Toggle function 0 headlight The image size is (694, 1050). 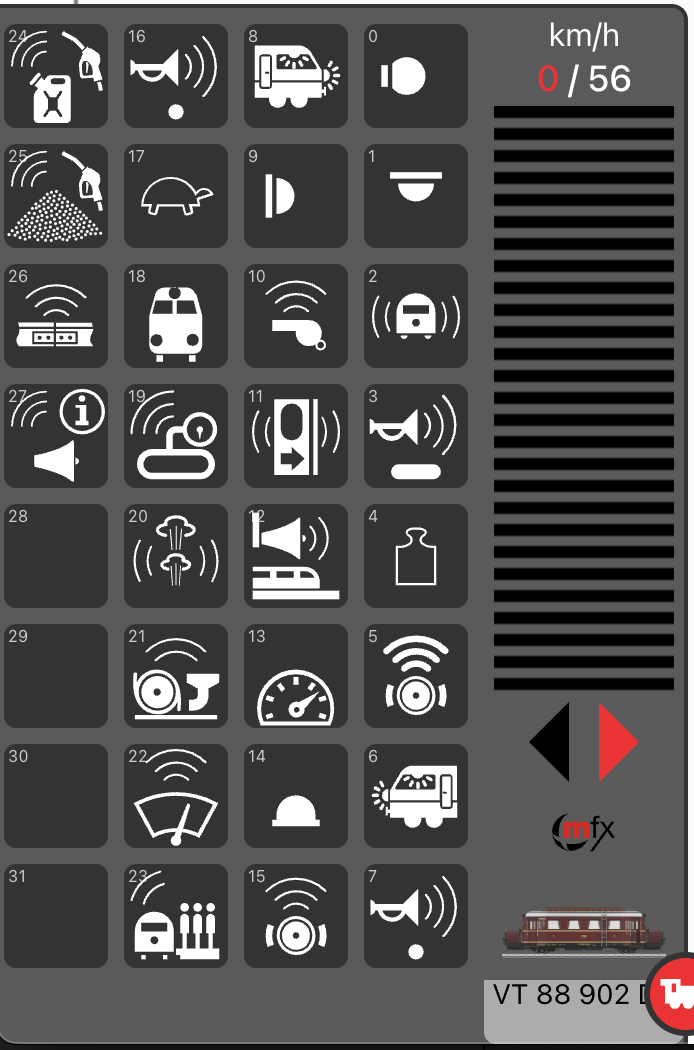[416, 76]
